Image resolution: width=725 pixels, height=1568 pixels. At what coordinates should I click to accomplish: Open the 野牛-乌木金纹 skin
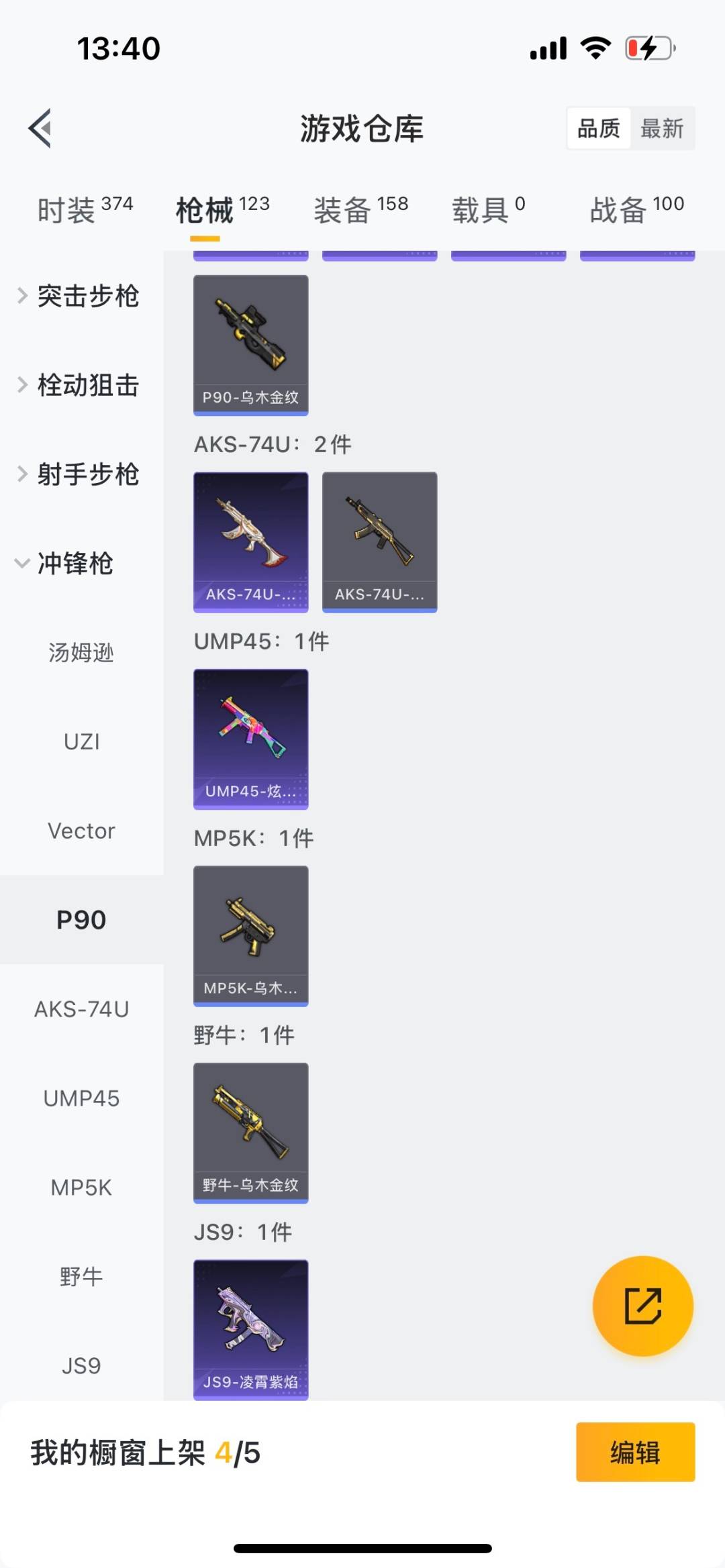tap(251, 1133)
